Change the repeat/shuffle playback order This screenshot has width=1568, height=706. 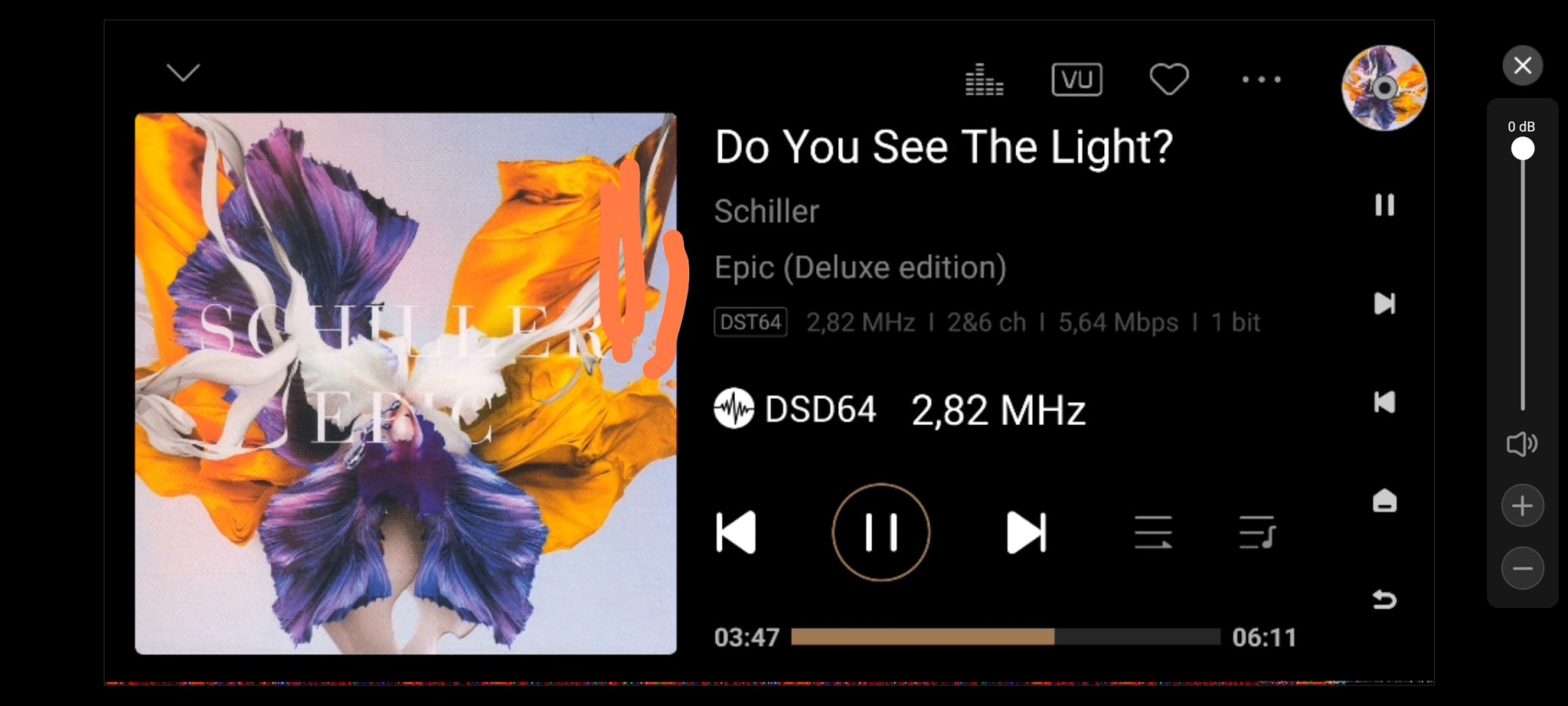tap(1153, 533)
